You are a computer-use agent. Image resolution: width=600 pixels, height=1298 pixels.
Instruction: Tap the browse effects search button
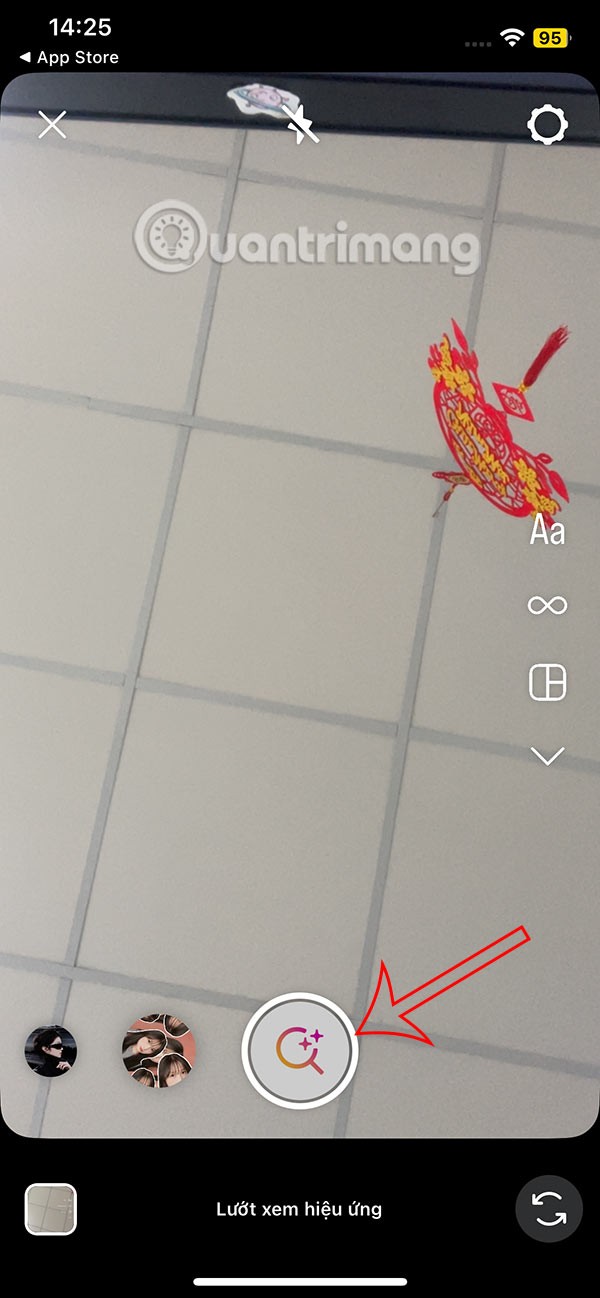click(300, 1050)
